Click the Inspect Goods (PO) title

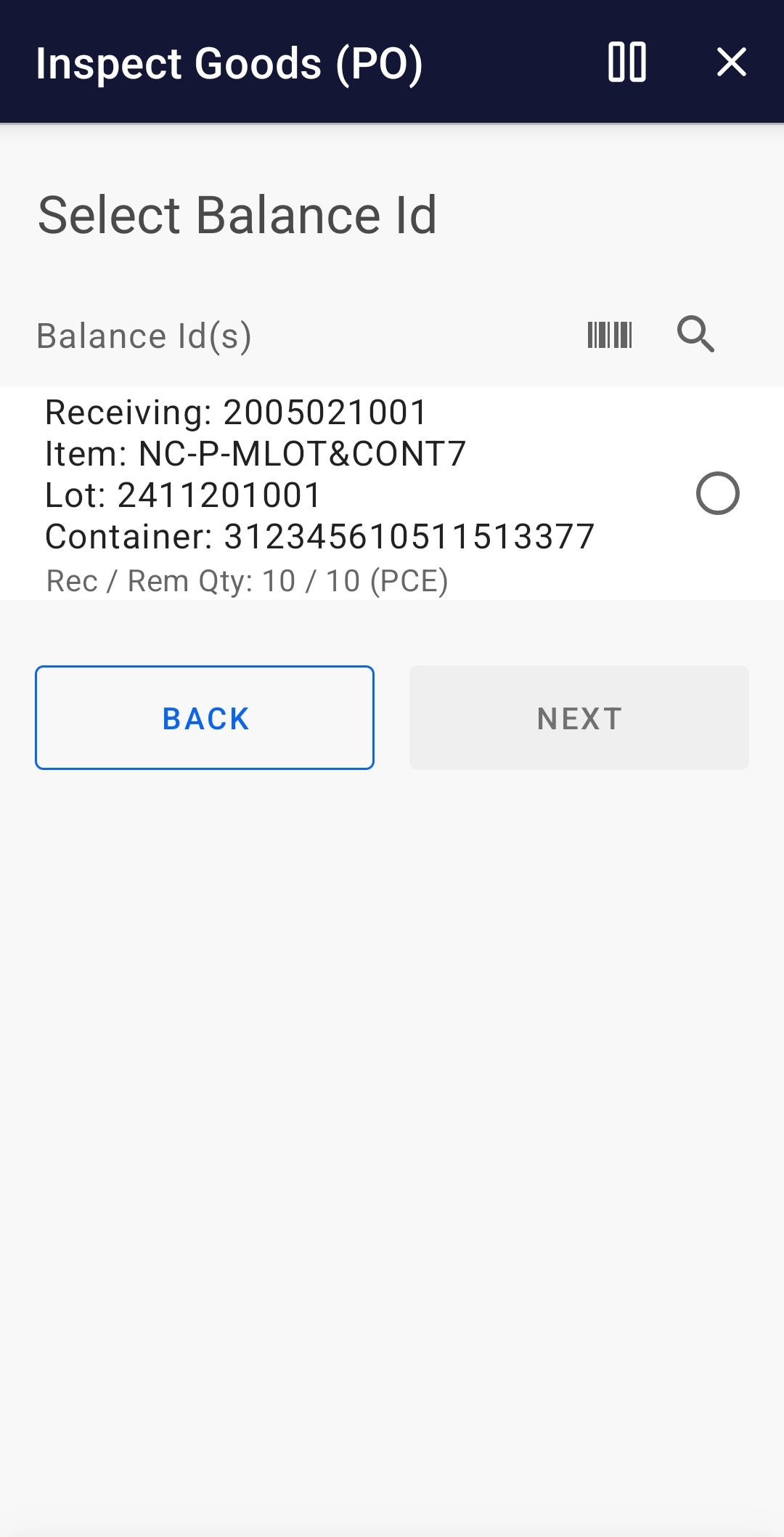229,63
